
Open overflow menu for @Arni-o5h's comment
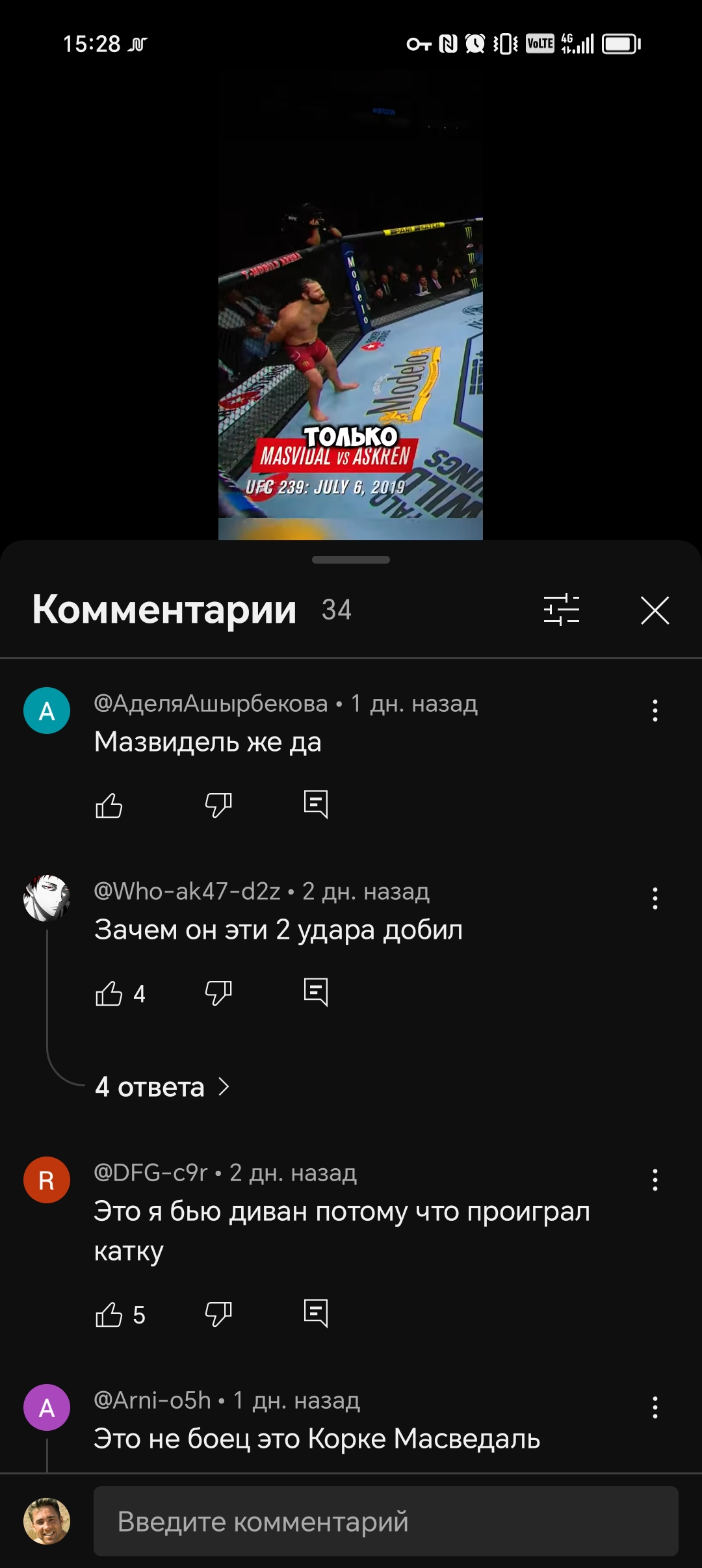coord(655,1407)
